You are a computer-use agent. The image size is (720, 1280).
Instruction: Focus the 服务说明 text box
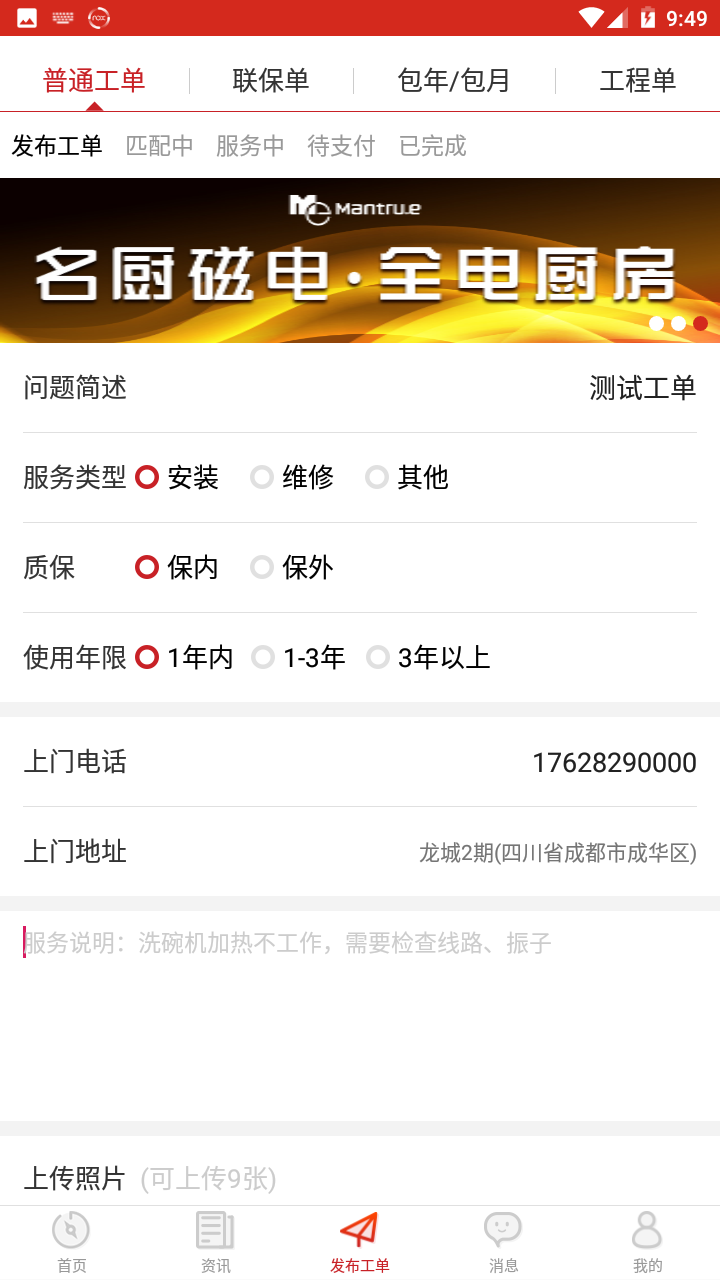pyautogui.click(x=360, y=1010)
